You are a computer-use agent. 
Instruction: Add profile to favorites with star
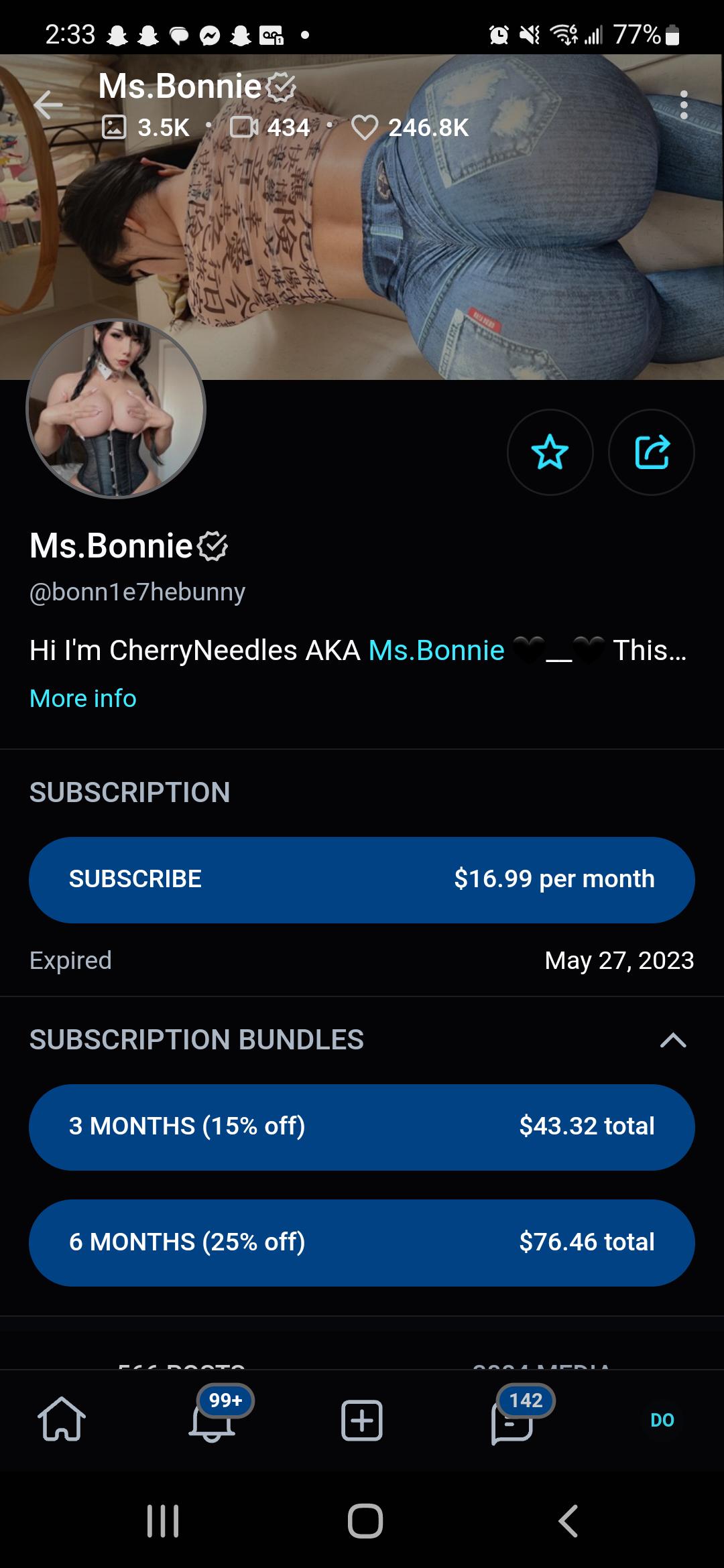coord(550,452)
